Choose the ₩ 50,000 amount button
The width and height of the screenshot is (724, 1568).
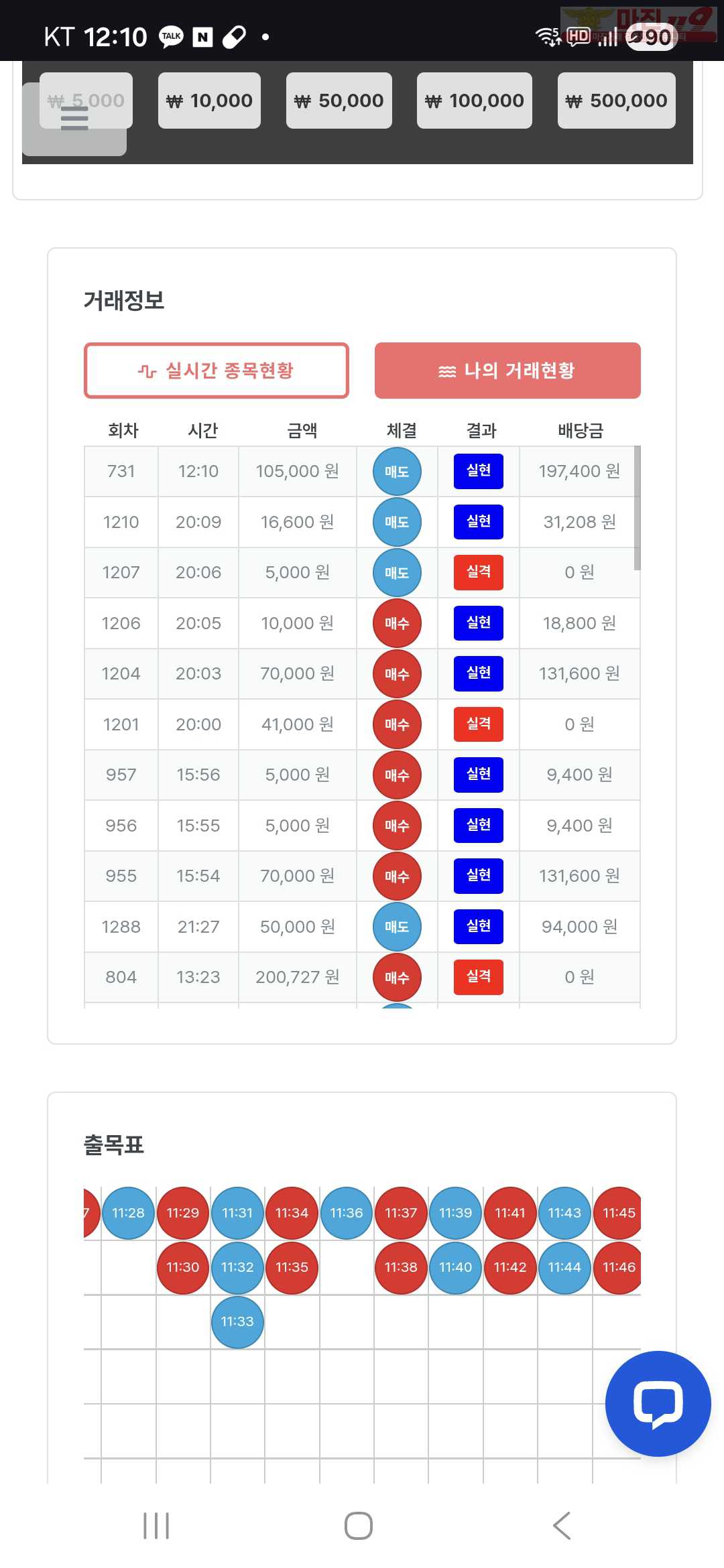click(339, 101)
